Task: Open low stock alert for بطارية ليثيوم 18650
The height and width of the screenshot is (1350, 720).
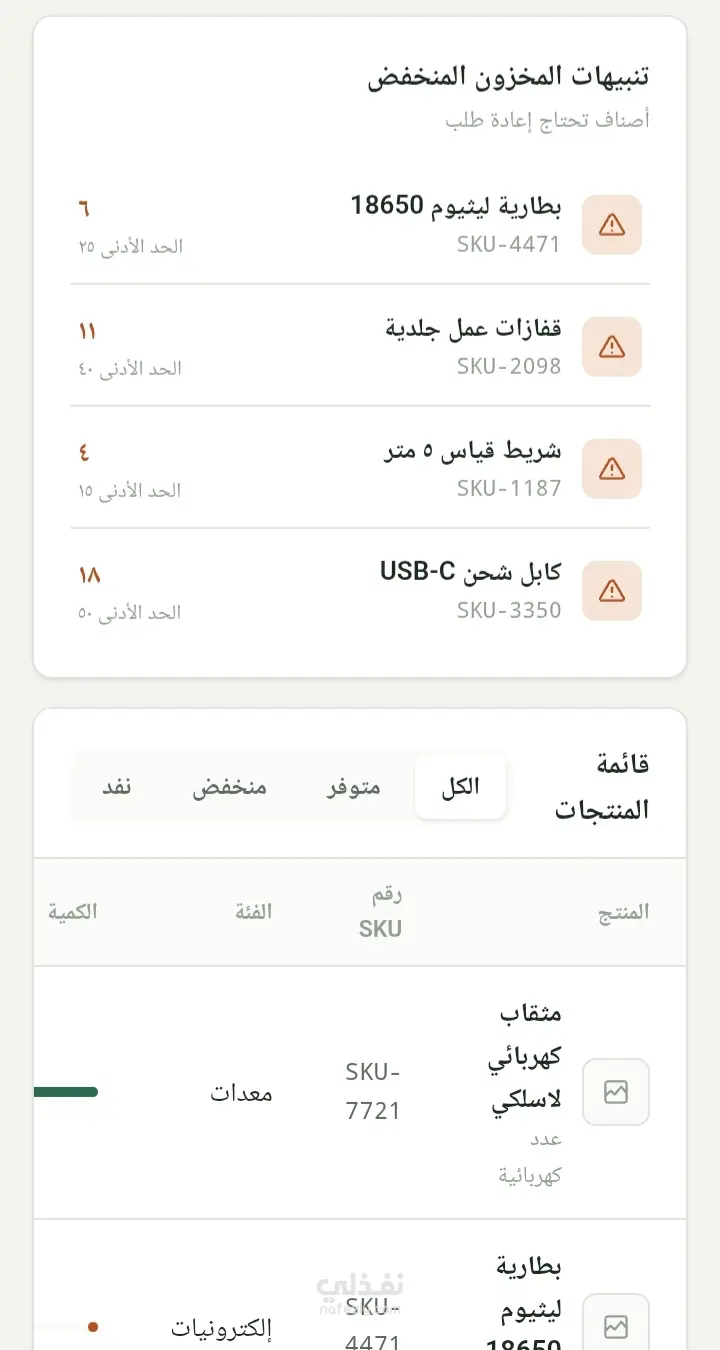Action: (360, 224)
